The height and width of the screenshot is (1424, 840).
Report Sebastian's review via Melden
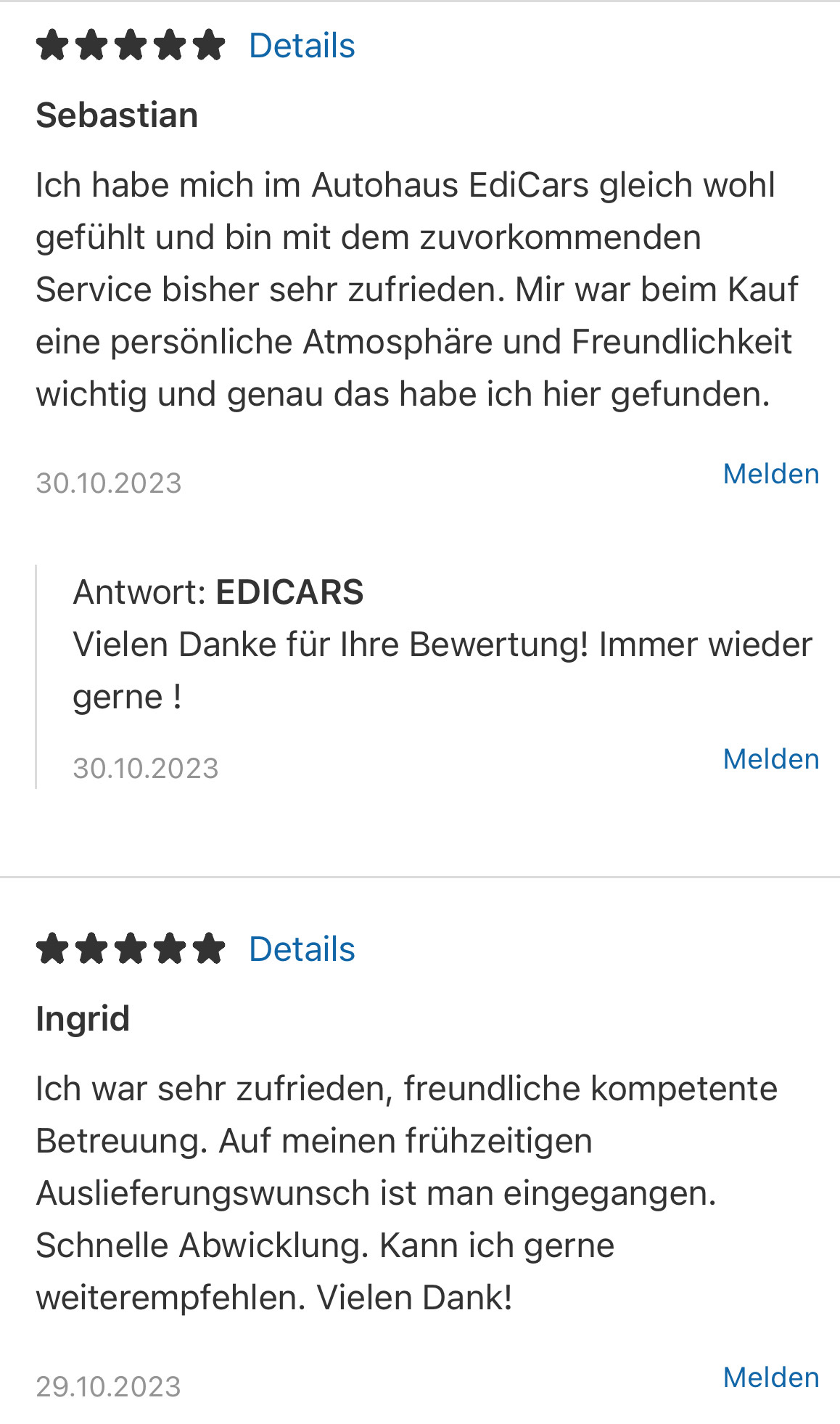pos(770,474)
